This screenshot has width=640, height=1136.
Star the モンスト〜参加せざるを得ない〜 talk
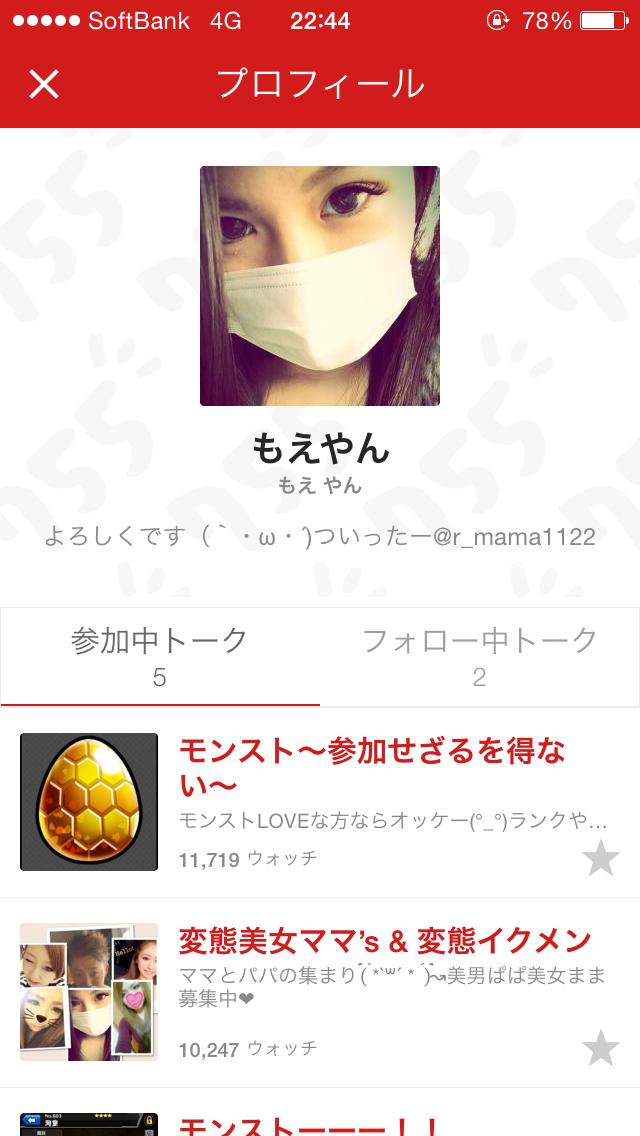(x=600, y=858)
